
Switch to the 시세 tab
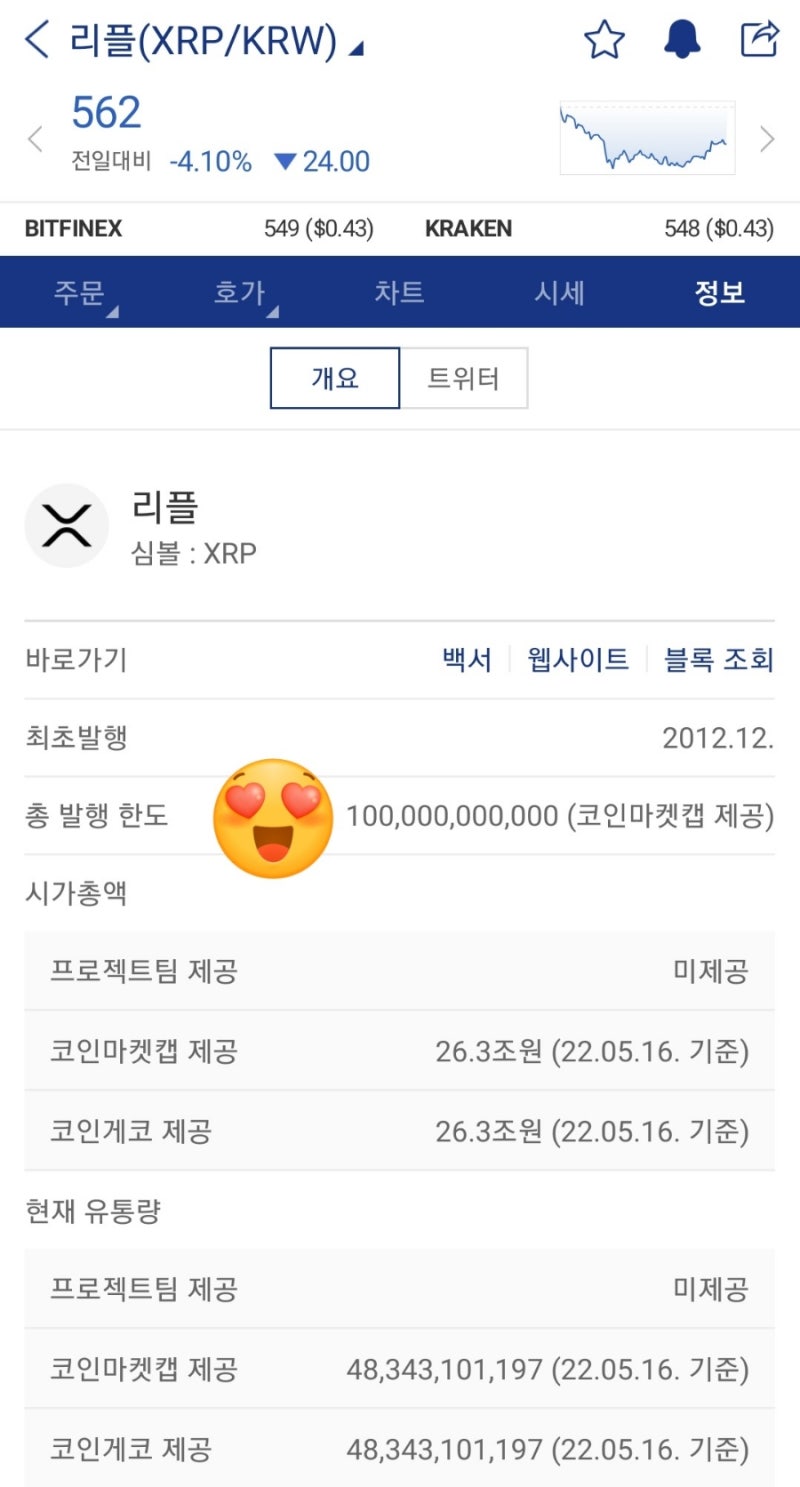(560, 292)
